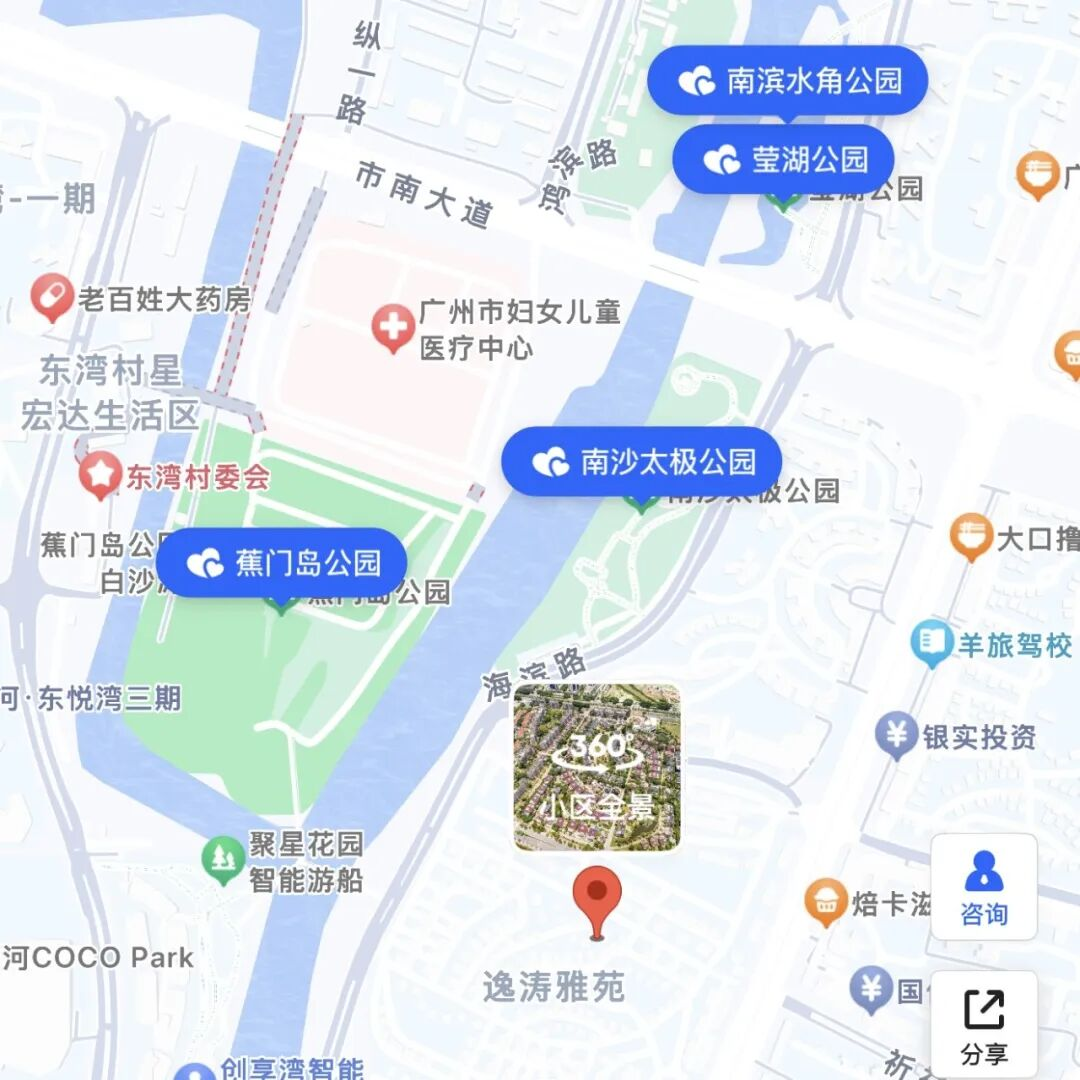Open the 南滨水角公园 park bubble
This screenshot has width=1080, height=1080.
click(787, 81)
